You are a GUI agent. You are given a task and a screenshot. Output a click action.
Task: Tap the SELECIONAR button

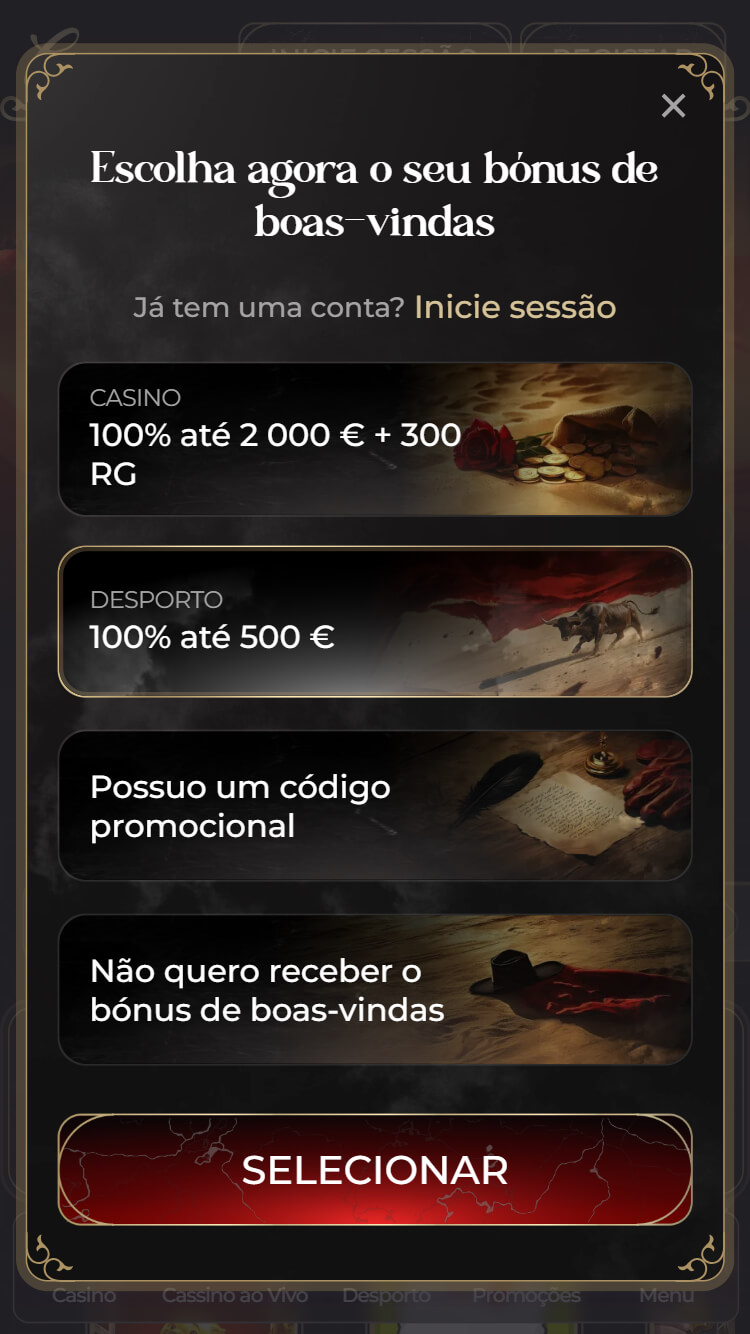pos(375,1170)
